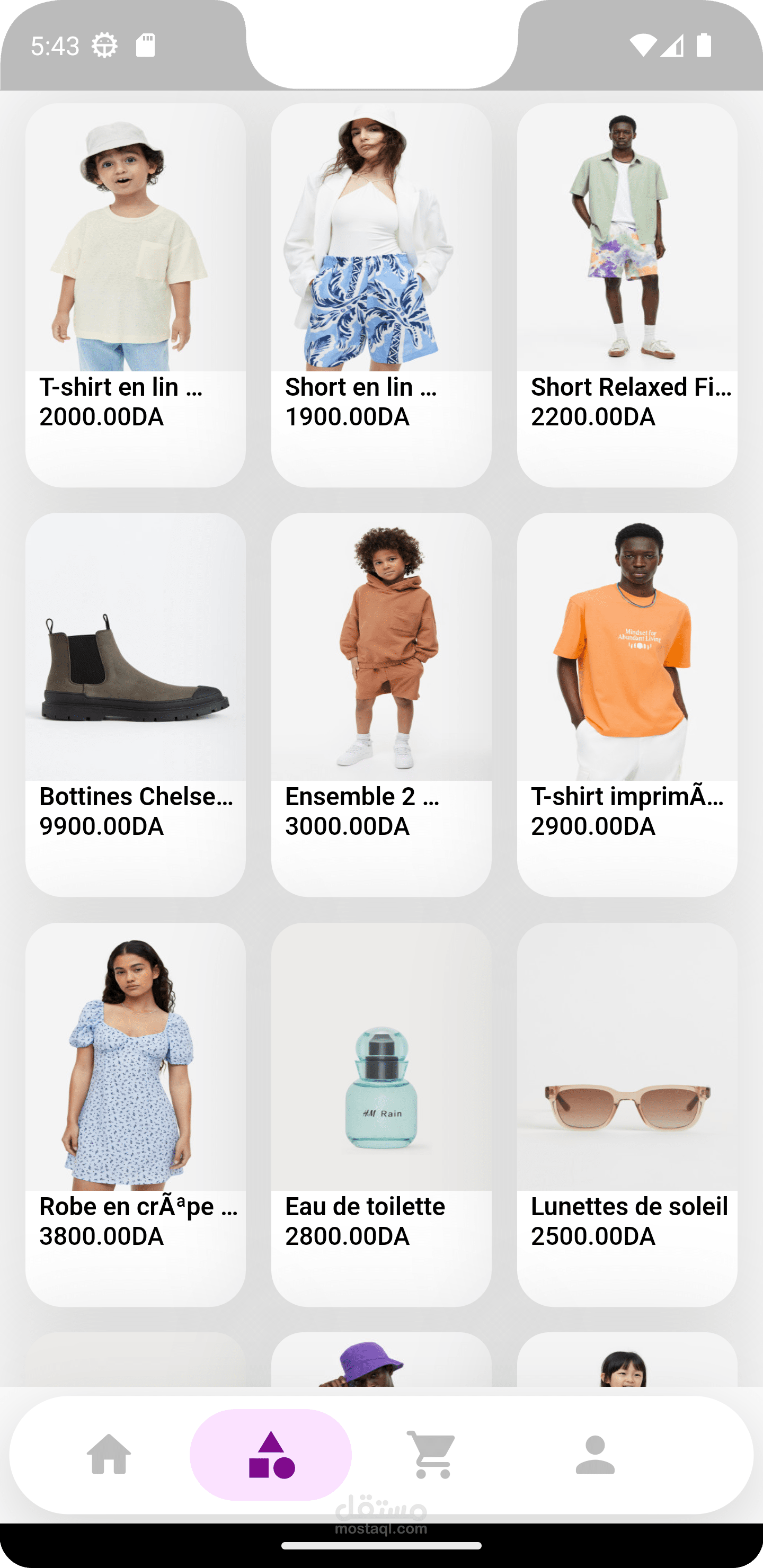Tap the selected categories tab

point(271,1454)
